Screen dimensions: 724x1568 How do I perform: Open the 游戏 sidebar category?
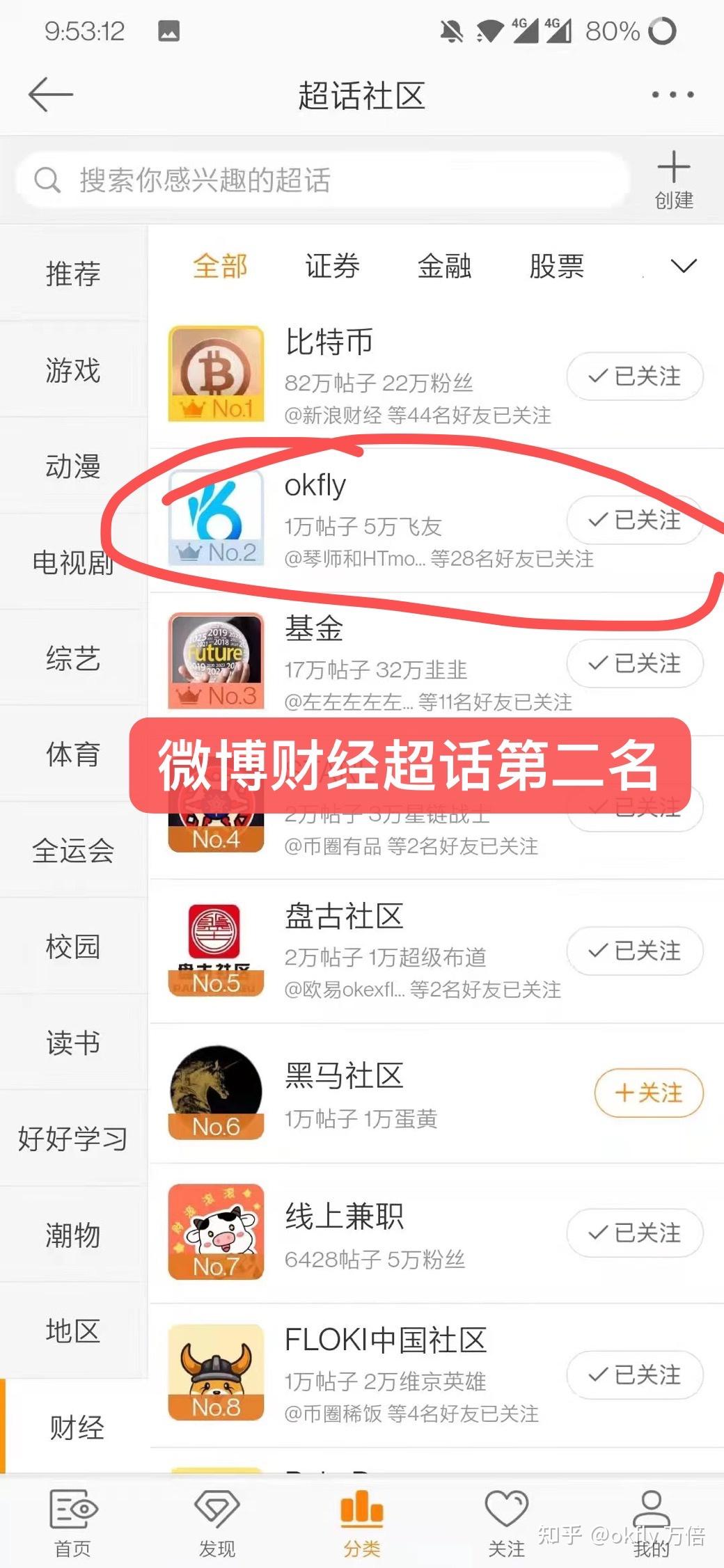73,370
